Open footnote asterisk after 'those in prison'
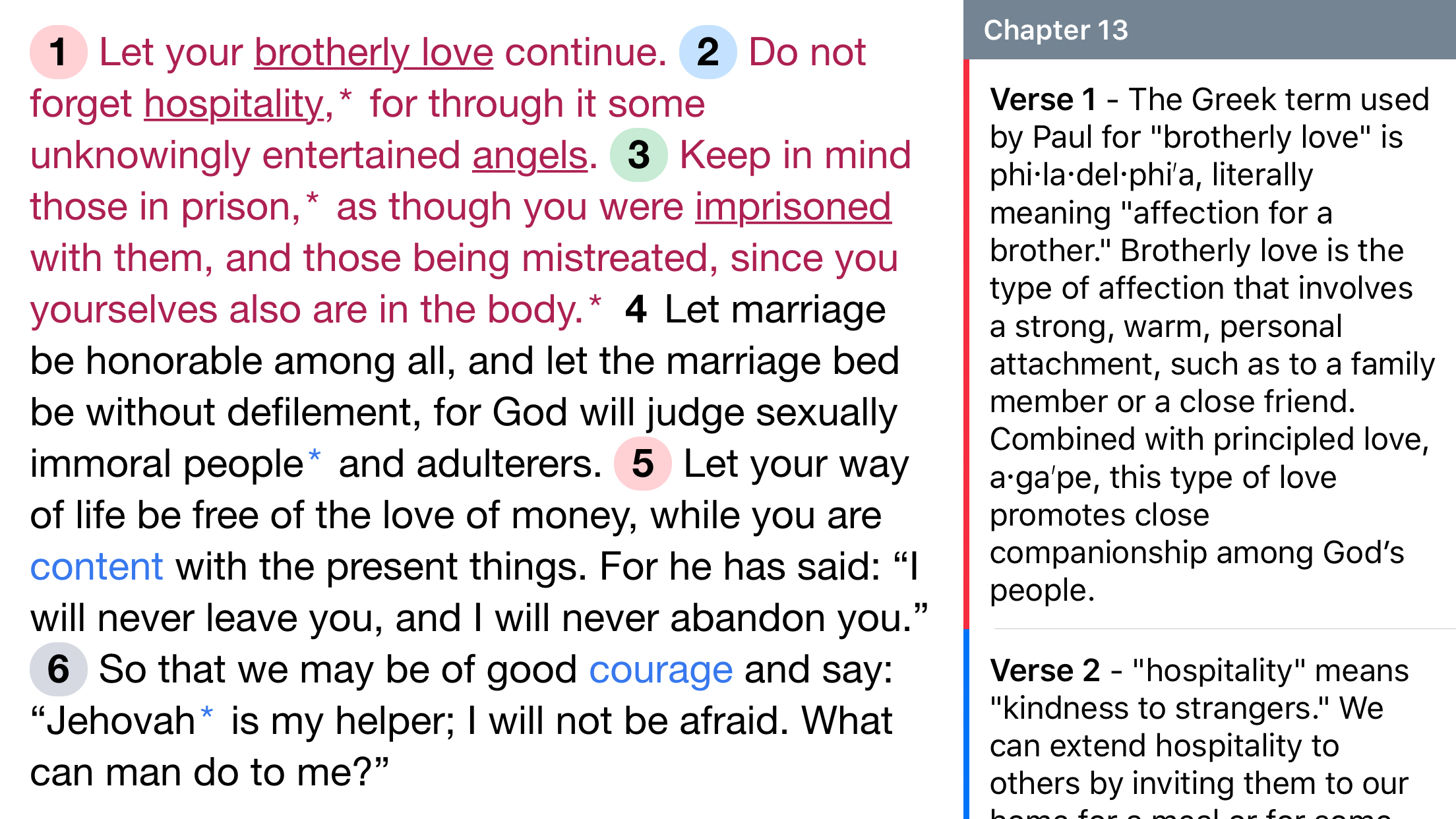Screen dimensions: 1456x819 pyautogui.click(x=313, y=198)
